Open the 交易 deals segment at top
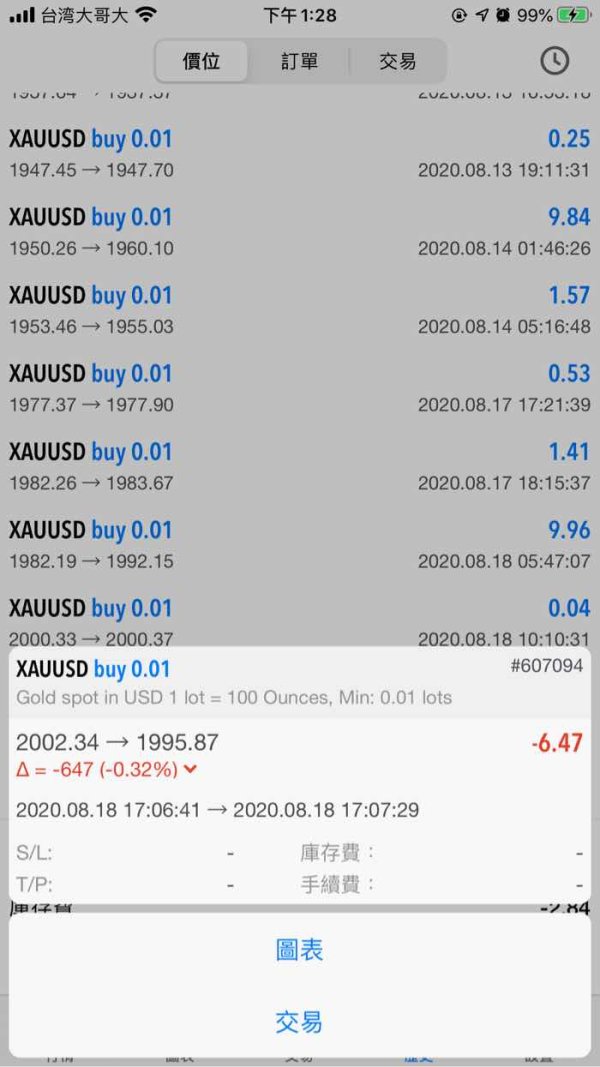The height and width of the screenshot is (1067, 600). [x=397, y=61]
